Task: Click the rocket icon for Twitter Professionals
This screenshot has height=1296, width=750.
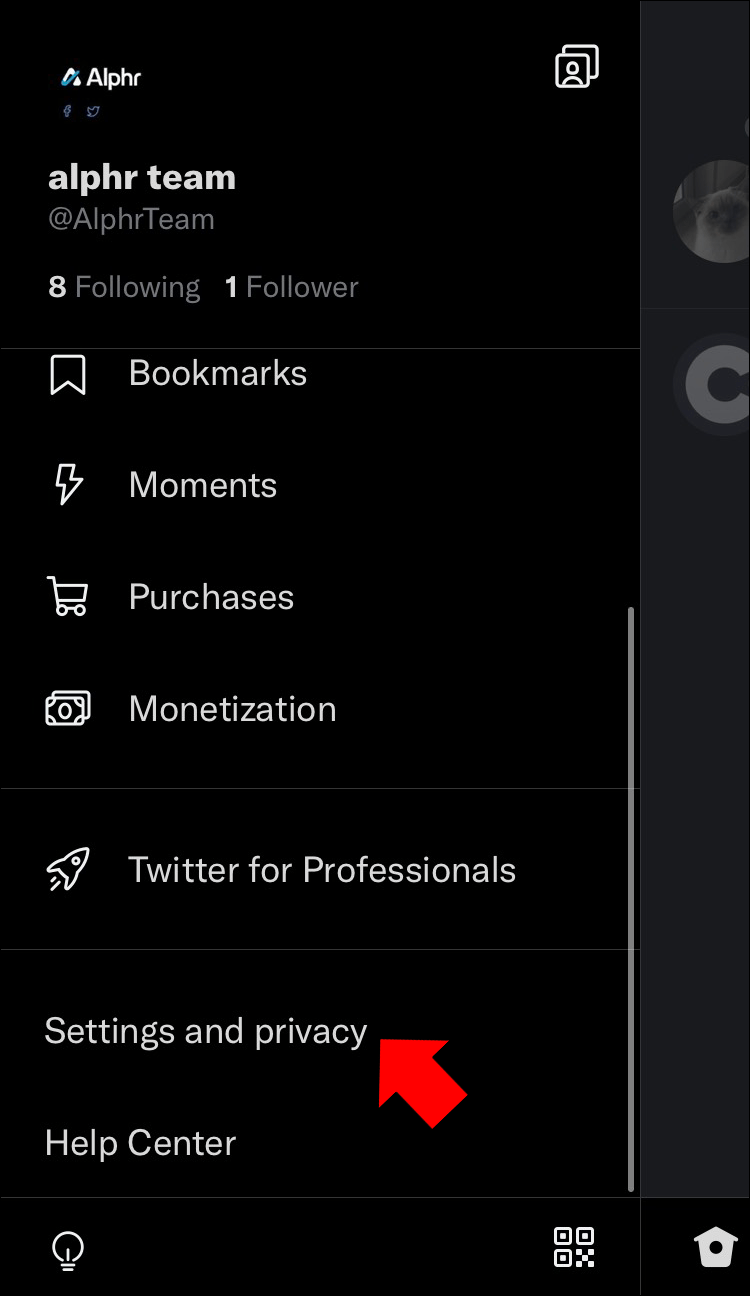Action: click(x=67, y=869)
